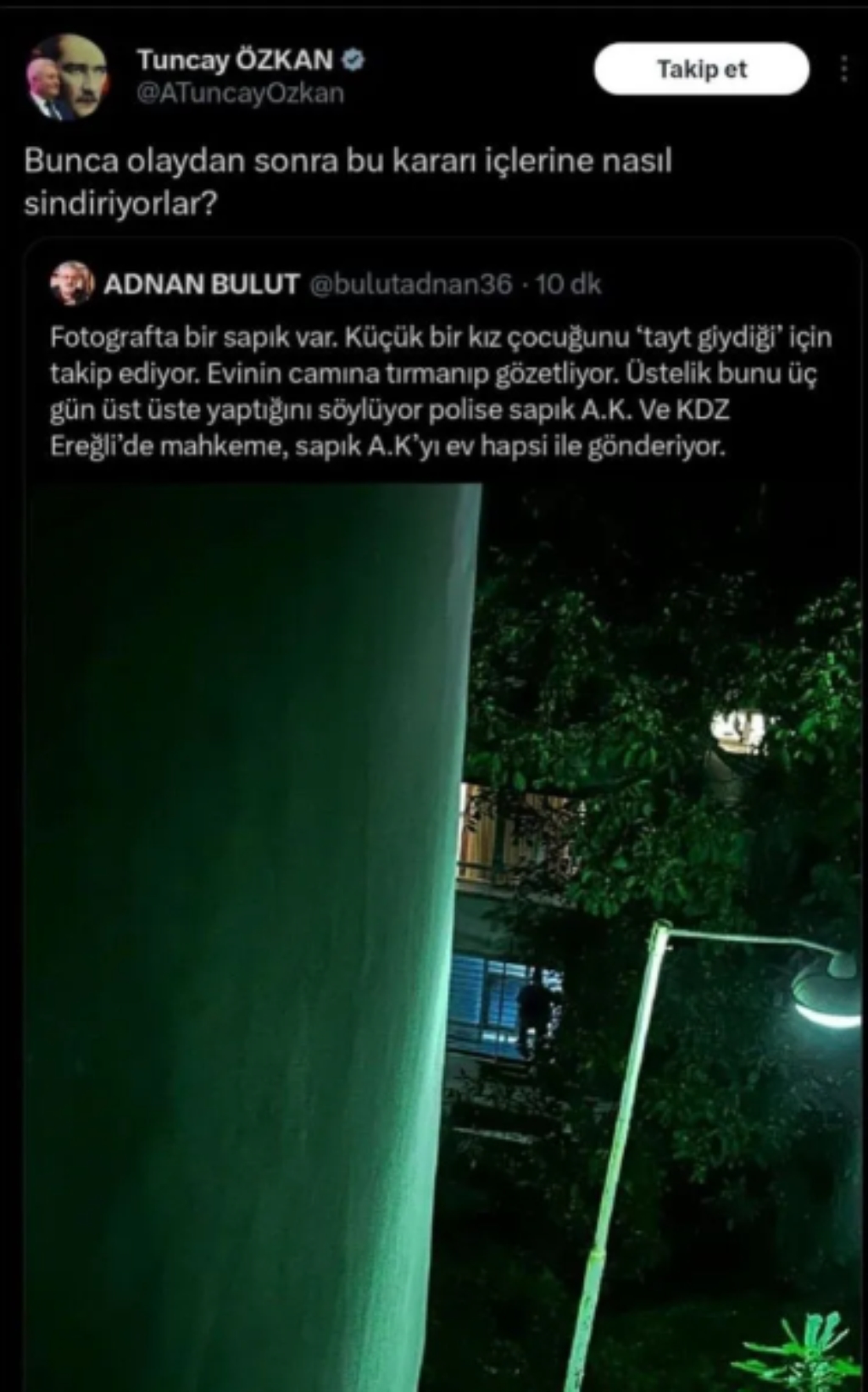Viewport: 868px width, 1392px height.
Task: Open the quoted ADNAN BULUT tweet
Action: 441,392
